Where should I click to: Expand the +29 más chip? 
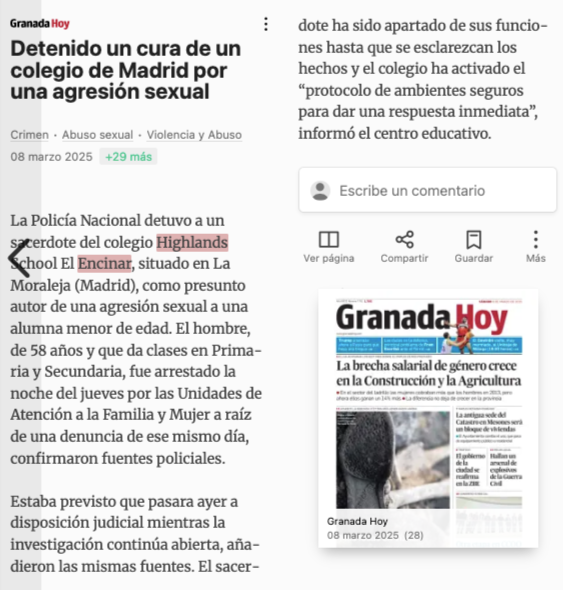128,157
